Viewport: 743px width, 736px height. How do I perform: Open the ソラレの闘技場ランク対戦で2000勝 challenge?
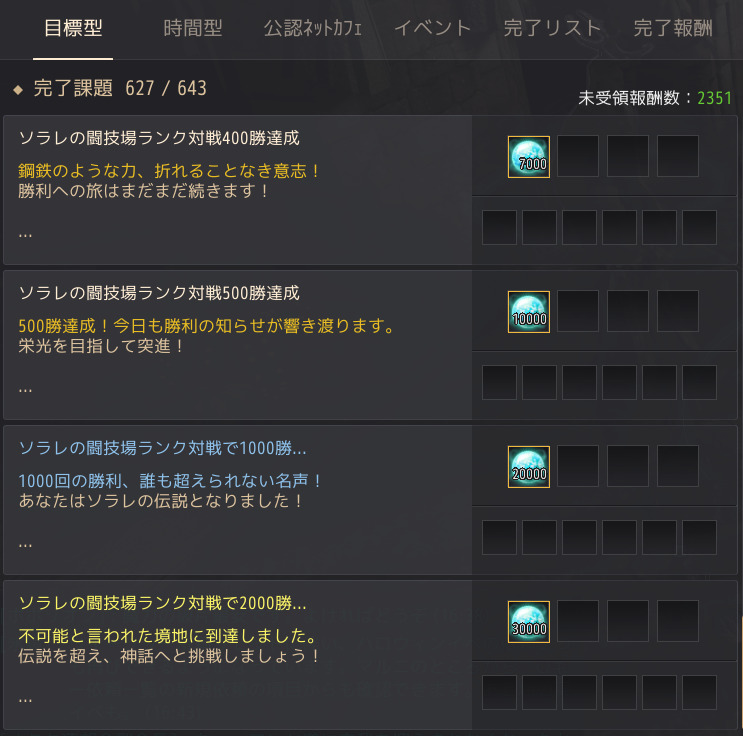click(163, 603)
